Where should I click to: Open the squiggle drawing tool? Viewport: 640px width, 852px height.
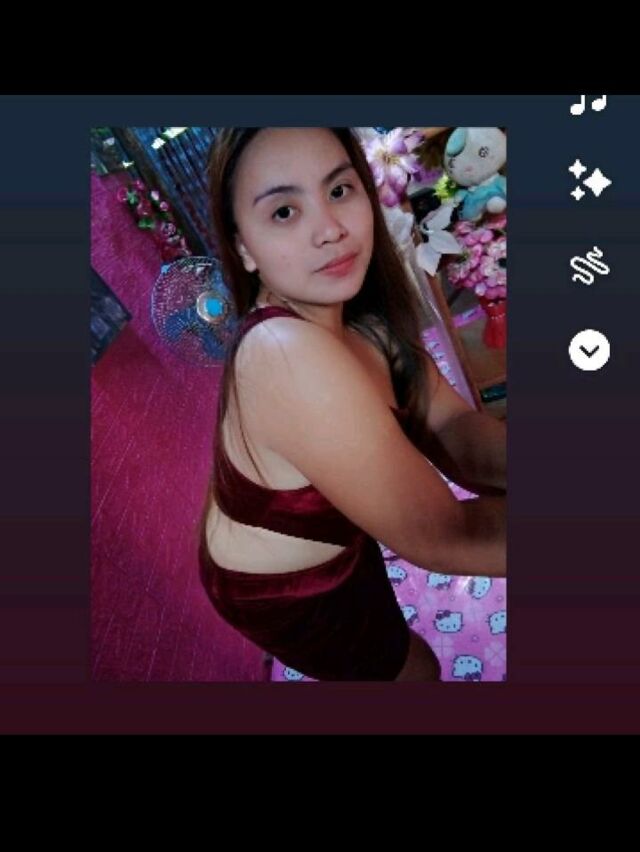tap(589, 265)
